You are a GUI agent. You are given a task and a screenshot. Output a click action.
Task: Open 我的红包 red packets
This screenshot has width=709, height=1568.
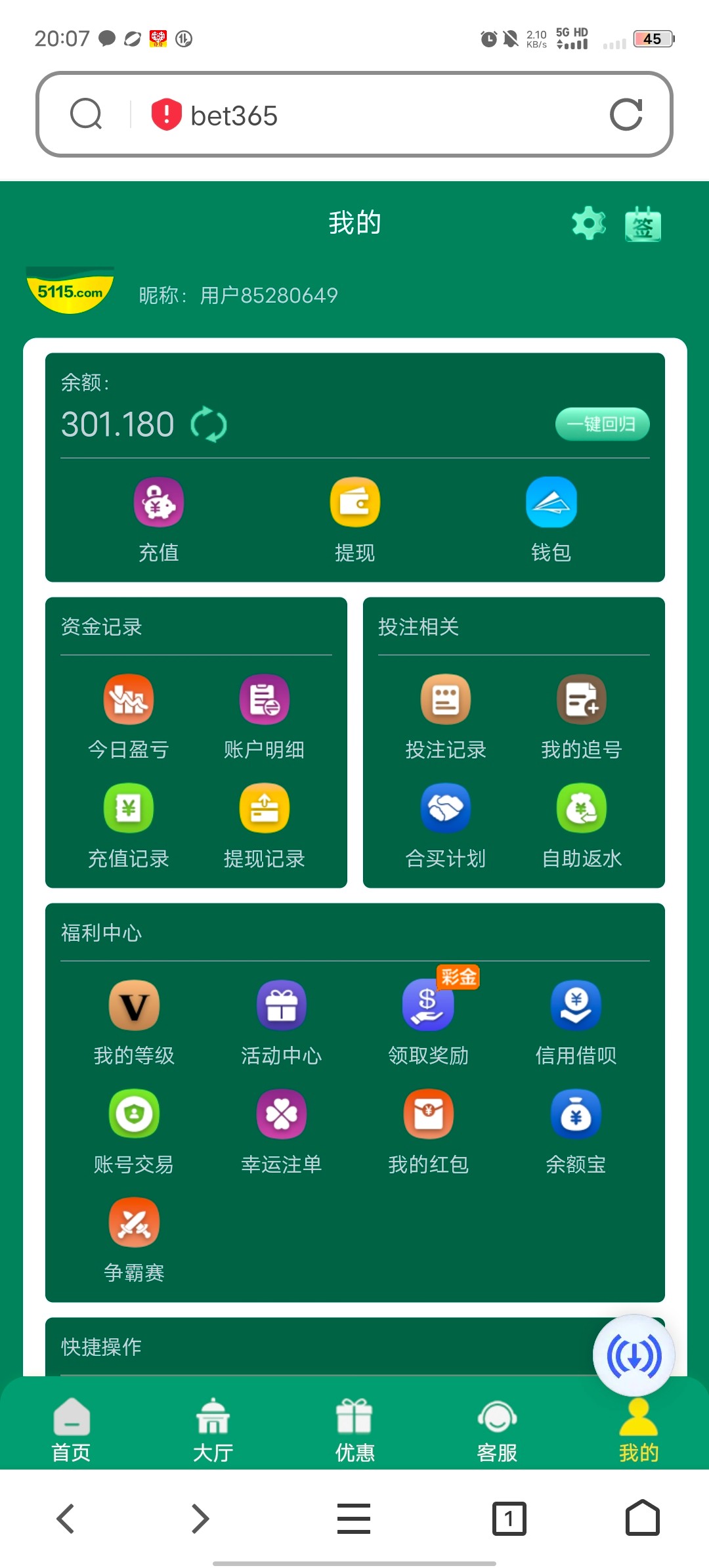click(428, 1131)
